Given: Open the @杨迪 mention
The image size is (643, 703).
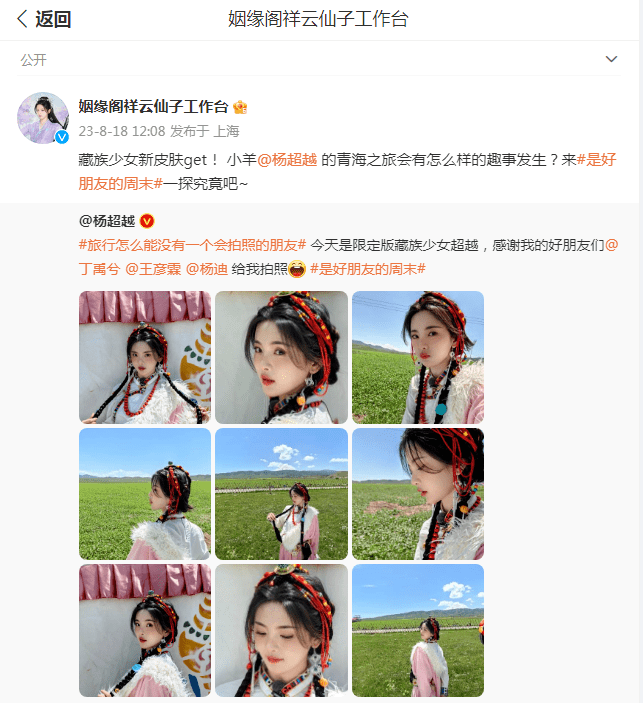Looking at the screenshot, I should click(206, 268).
